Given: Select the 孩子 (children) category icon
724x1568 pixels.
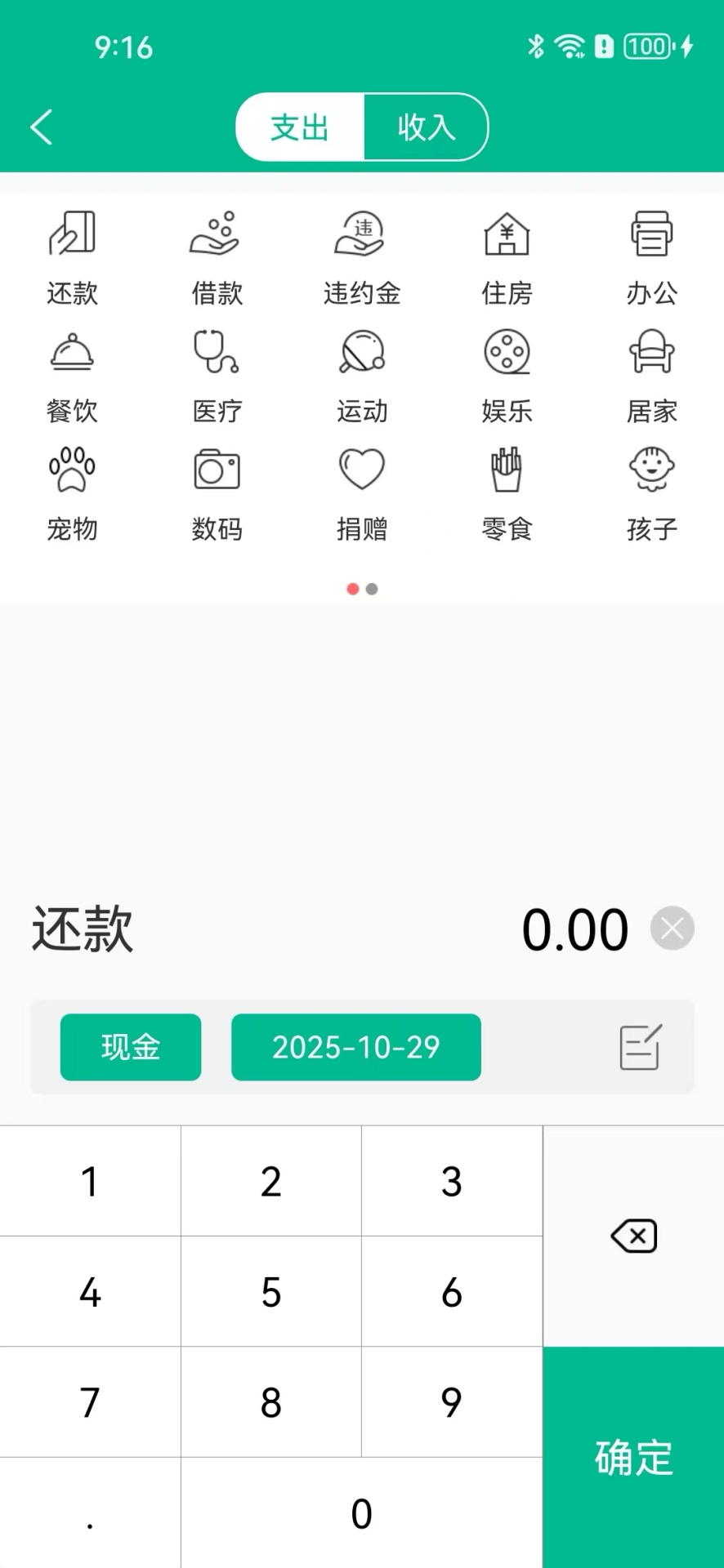Looking at the screenshot, I should tap(651, 490).
